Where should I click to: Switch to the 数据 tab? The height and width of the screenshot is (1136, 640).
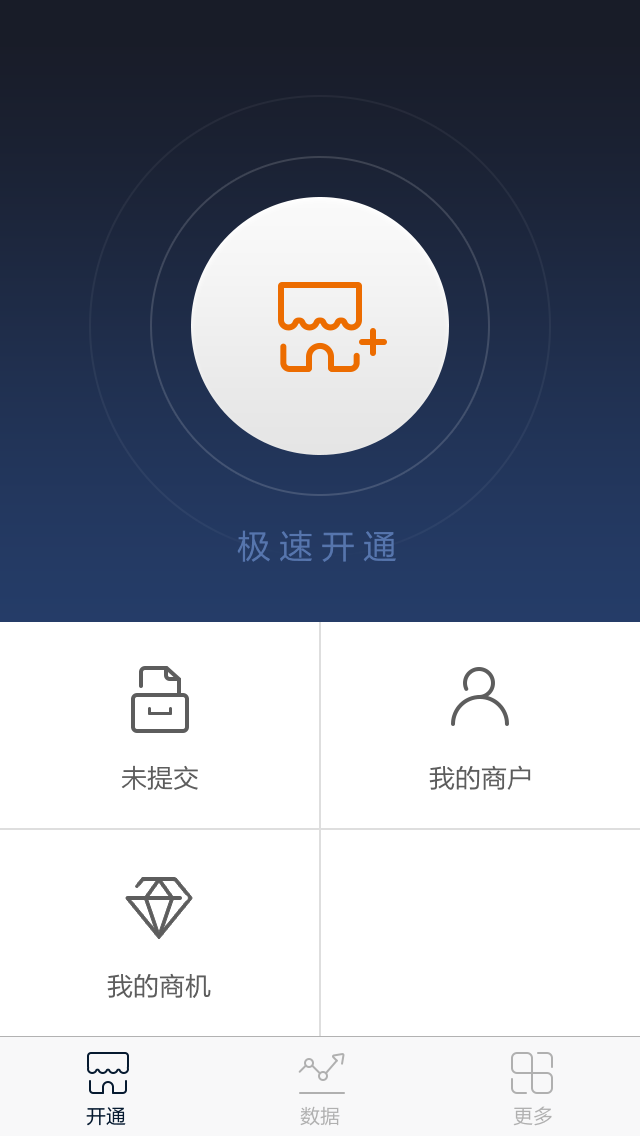pyautogui.click(x=320, y=1088)
